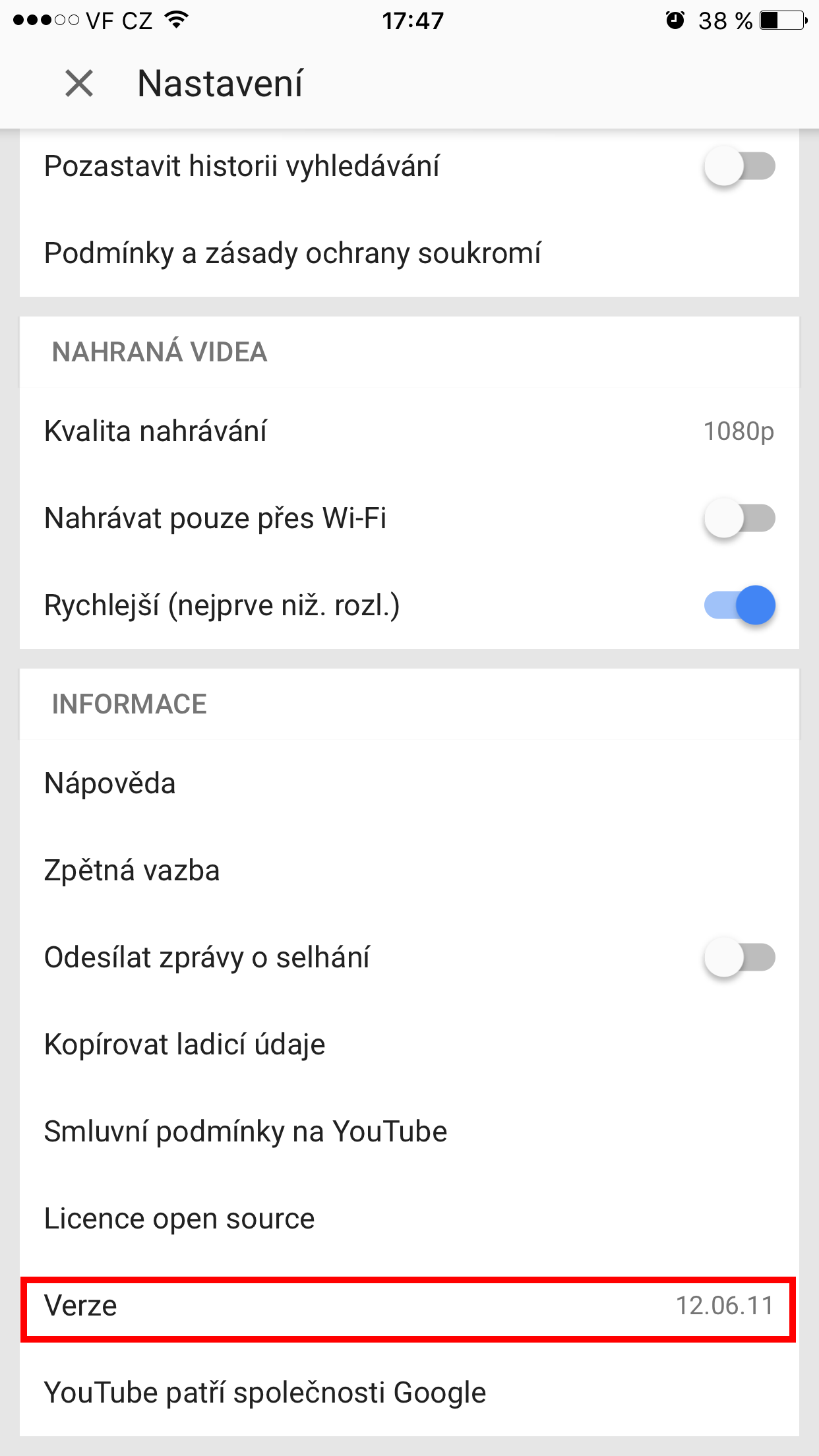The width and height of the screenshot is (819, 1456).
Task: Change Kvalita nahrávání upload quality
Action: [x=409, y=431]
